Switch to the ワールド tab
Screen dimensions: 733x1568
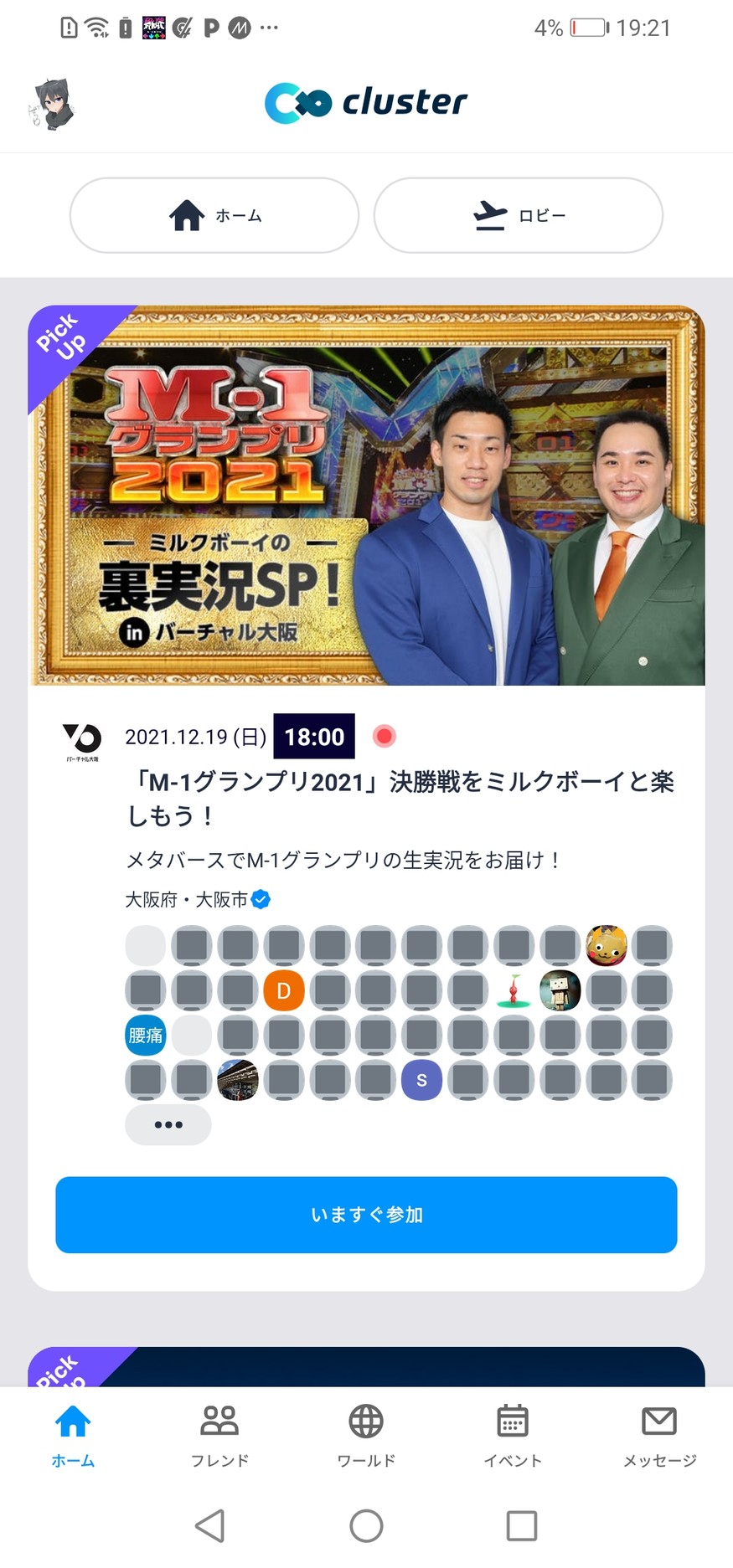tap(366, 1437)
